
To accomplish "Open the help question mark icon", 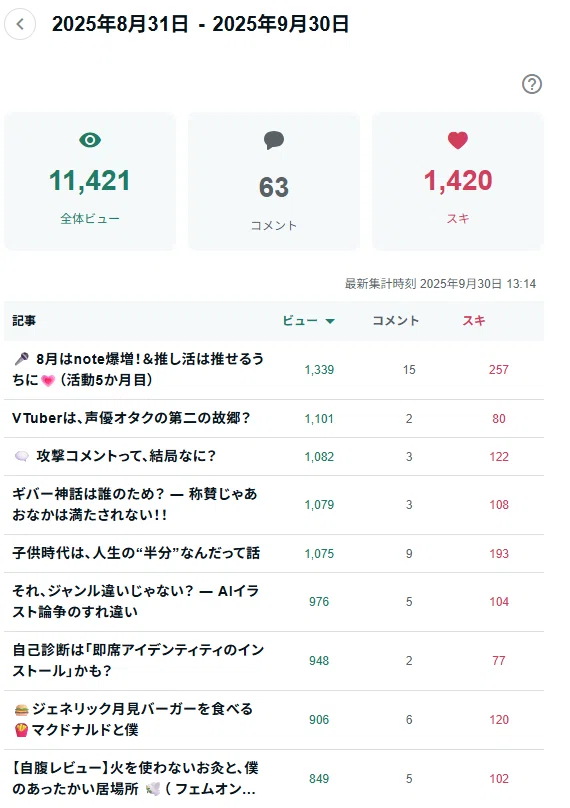I will click(x=531, y=84).
